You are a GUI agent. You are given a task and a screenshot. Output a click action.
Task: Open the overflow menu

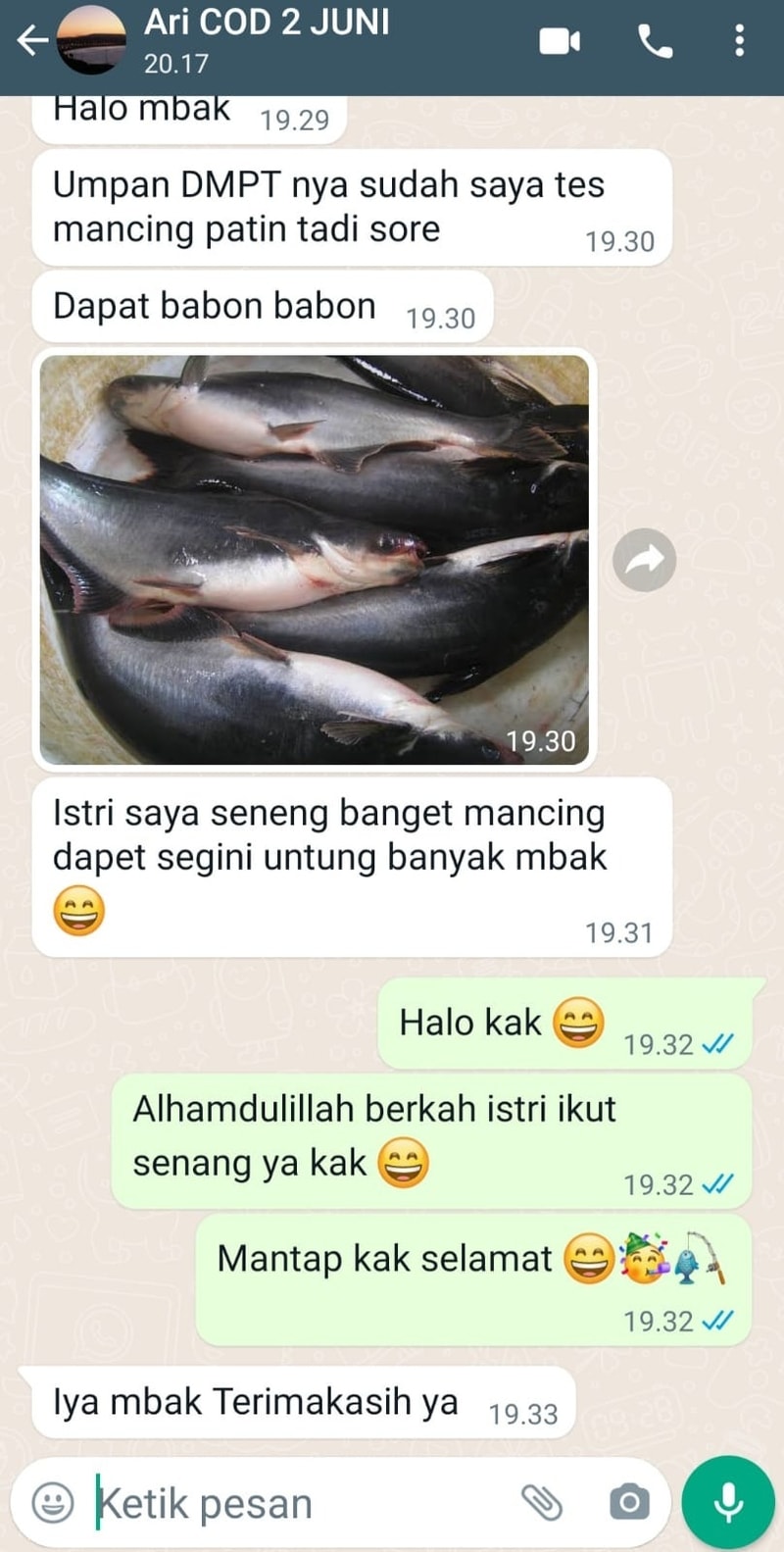[740, 41]
